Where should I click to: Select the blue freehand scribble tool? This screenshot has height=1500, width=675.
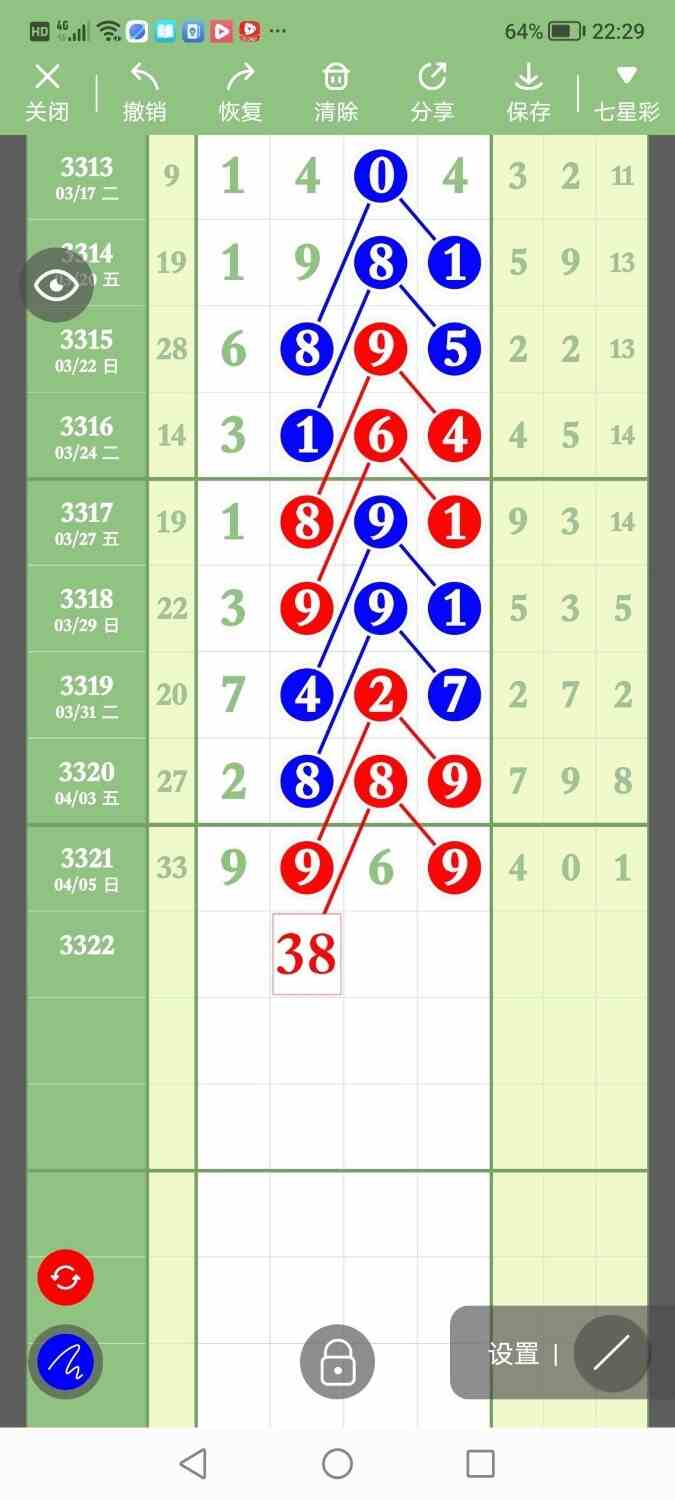66,1361
